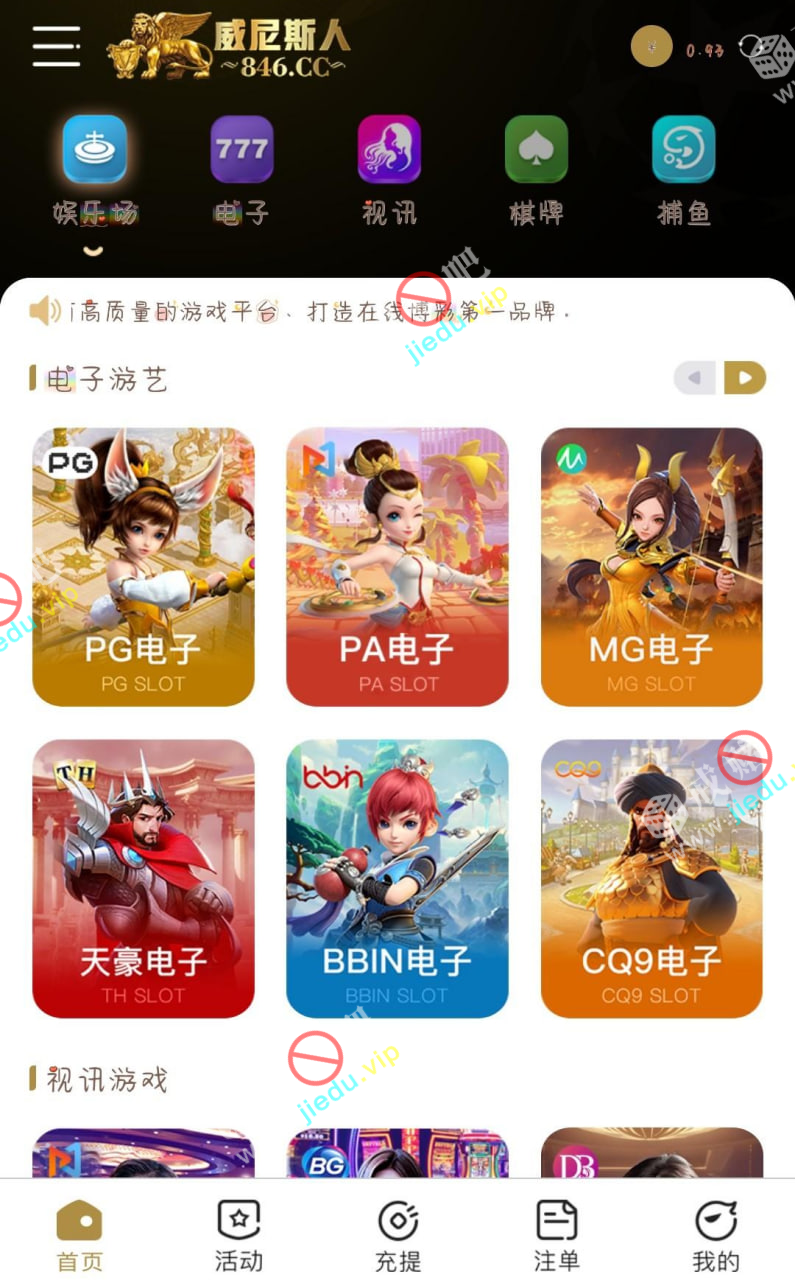
Task: Open the CQ9电子 slot card
Action: (x=651, y=878)
